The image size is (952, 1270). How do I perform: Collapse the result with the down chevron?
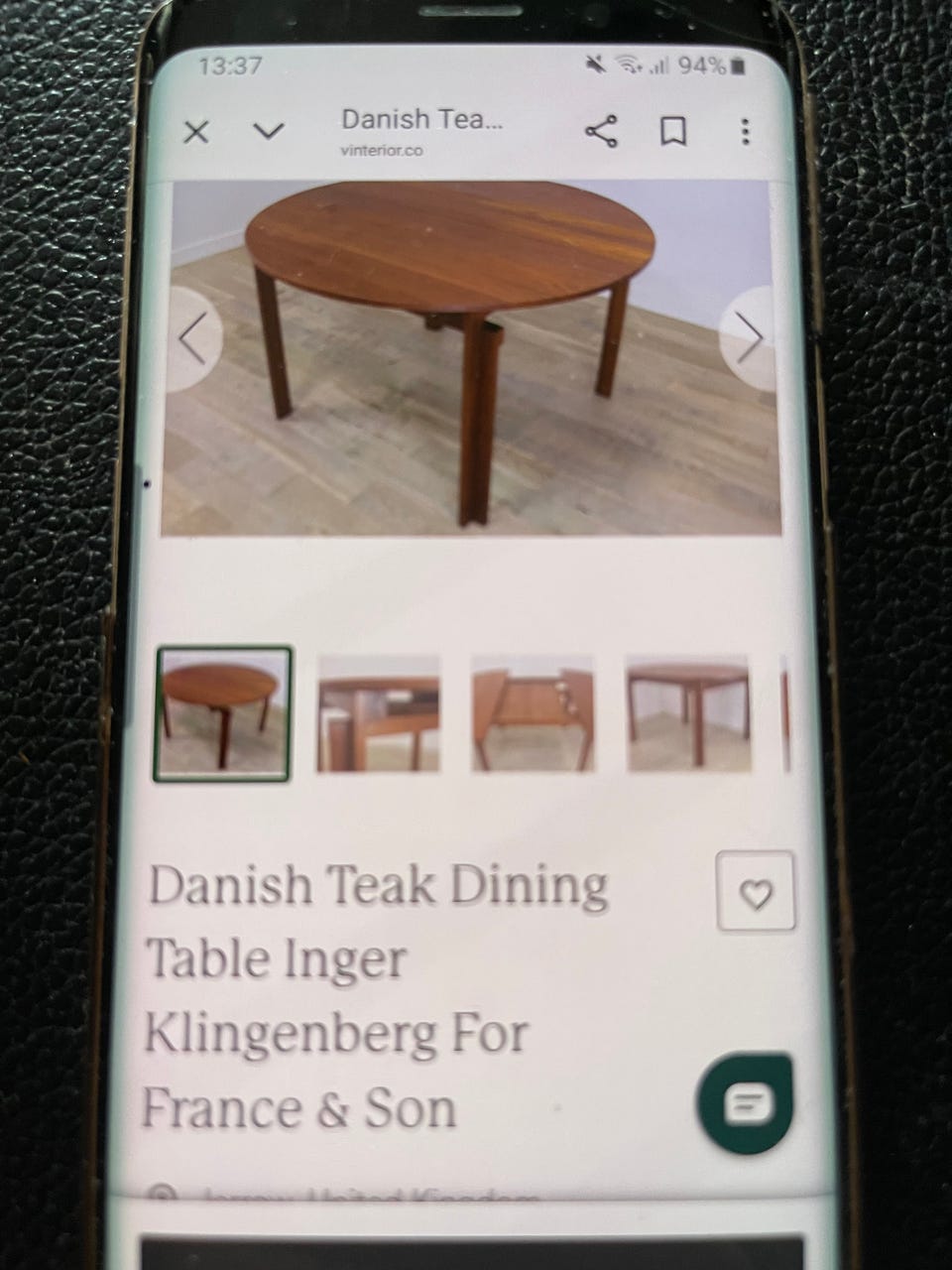click(266, 130)
